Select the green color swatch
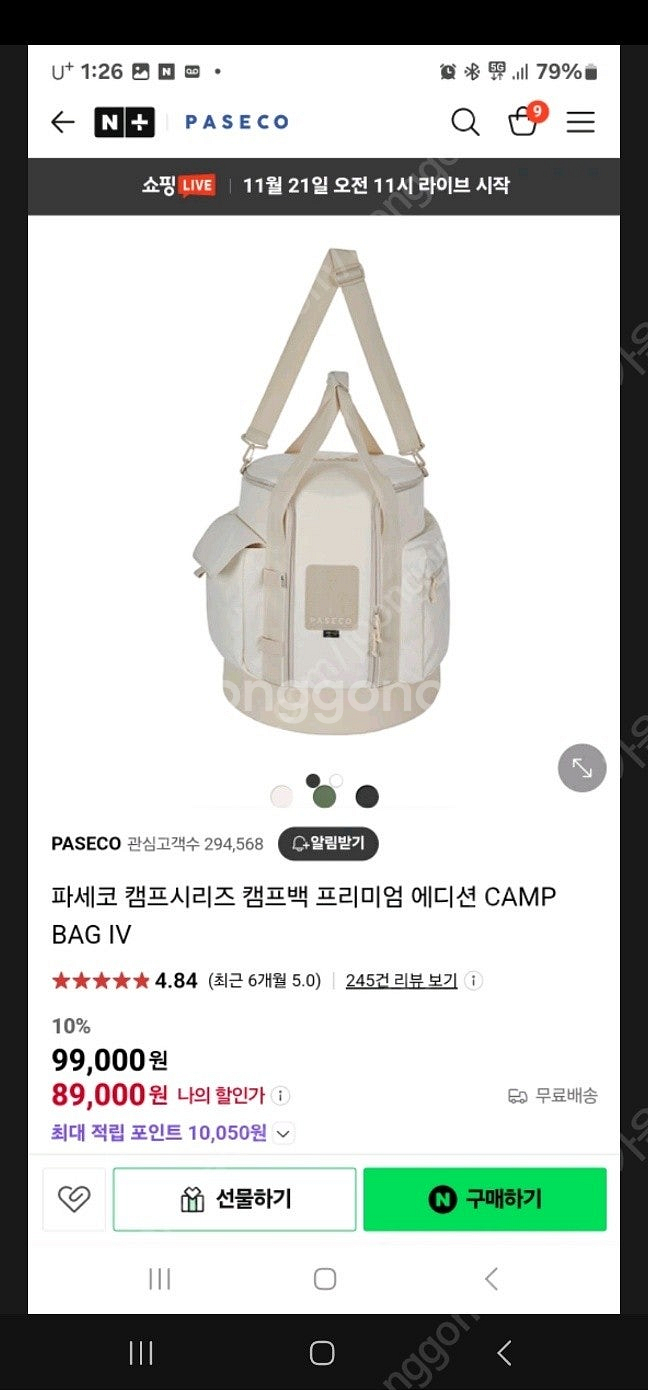The width and height of the screenshot is (648, 1390). [x=324, y=797]
